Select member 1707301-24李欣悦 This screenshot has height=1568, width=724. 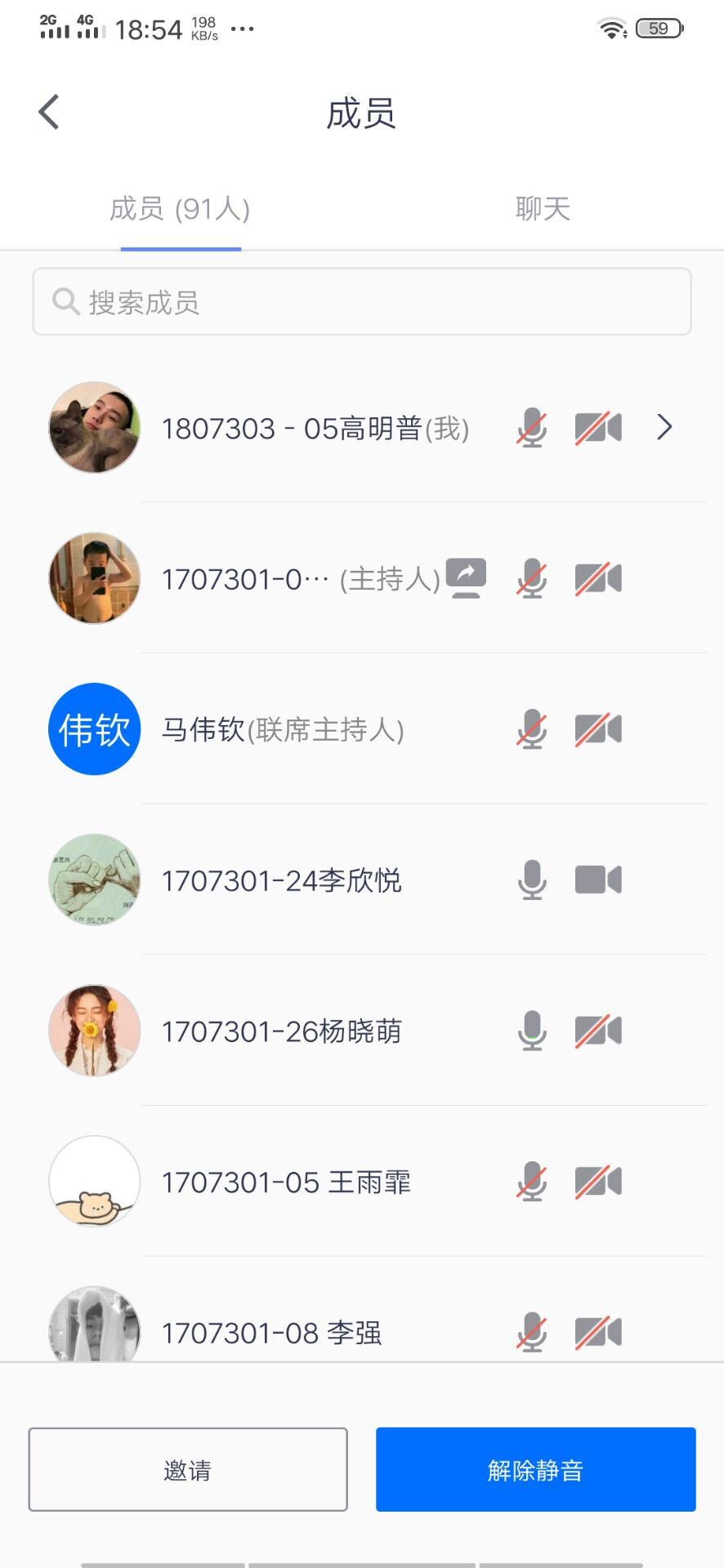click(281, 880)
